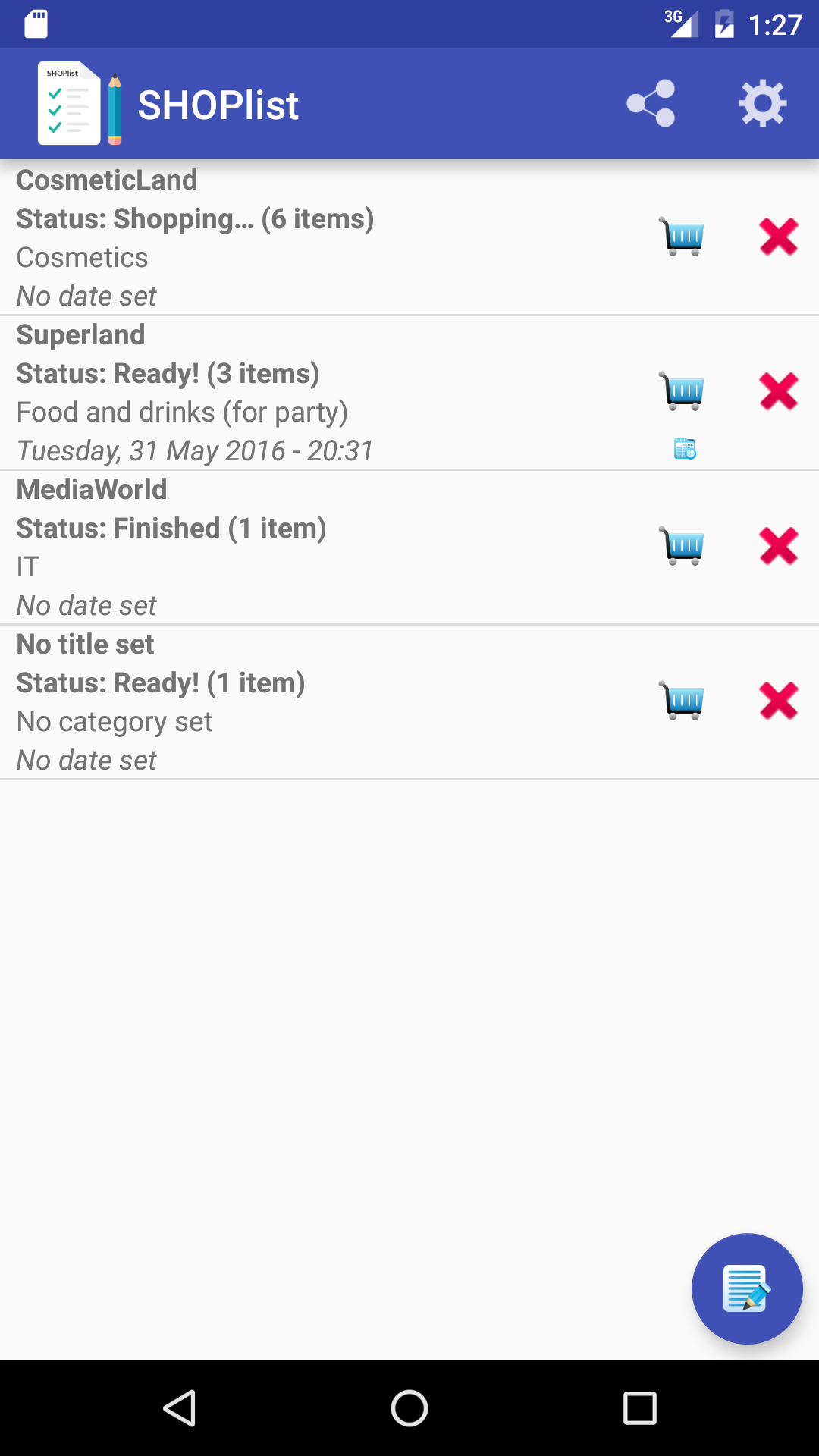Delete the MediaWorld list
Screen dimensions: 819x1456
(x=779, y=546)
